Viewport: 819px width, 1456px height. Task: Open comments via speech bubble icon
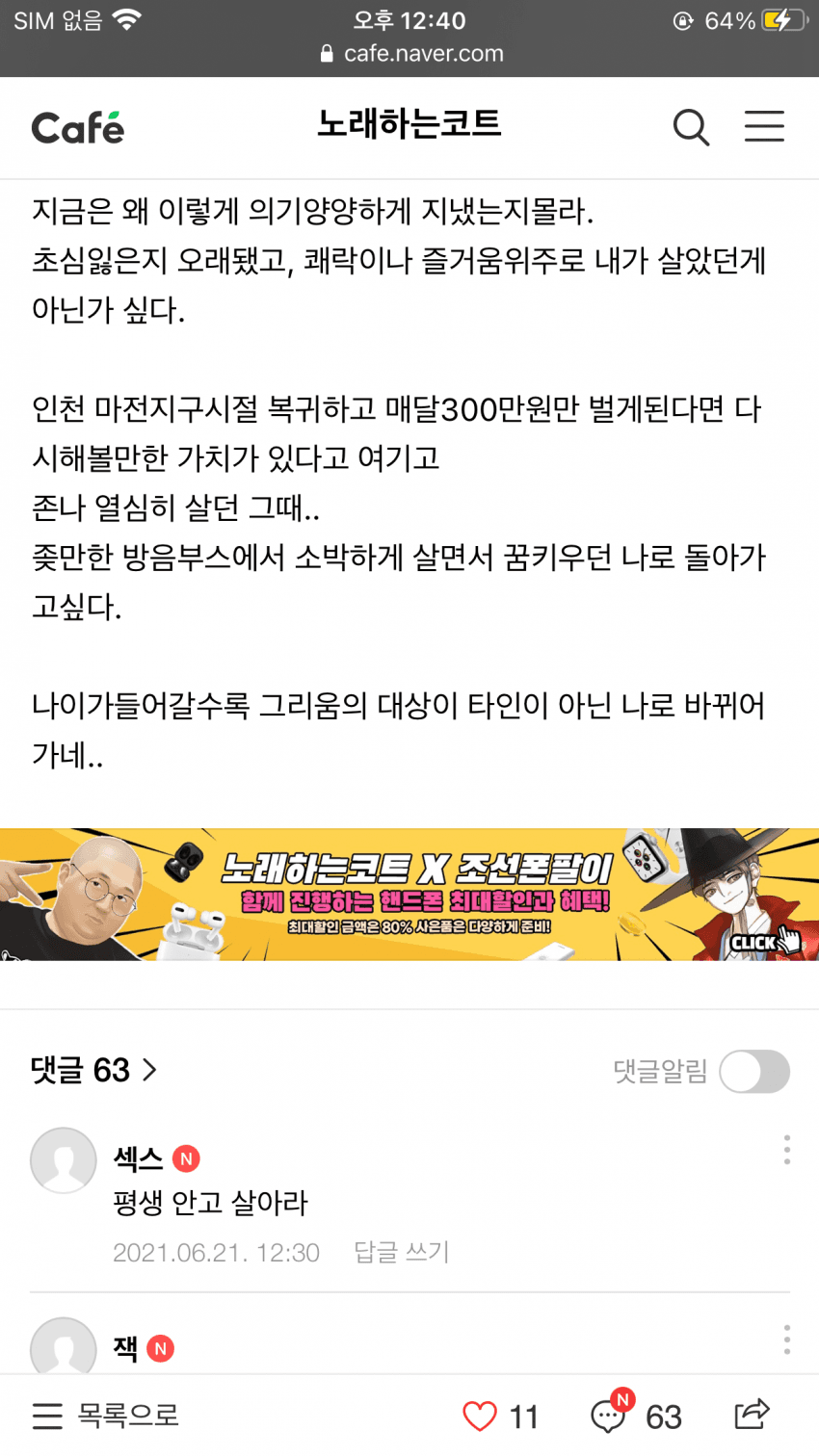point(609,1416)
